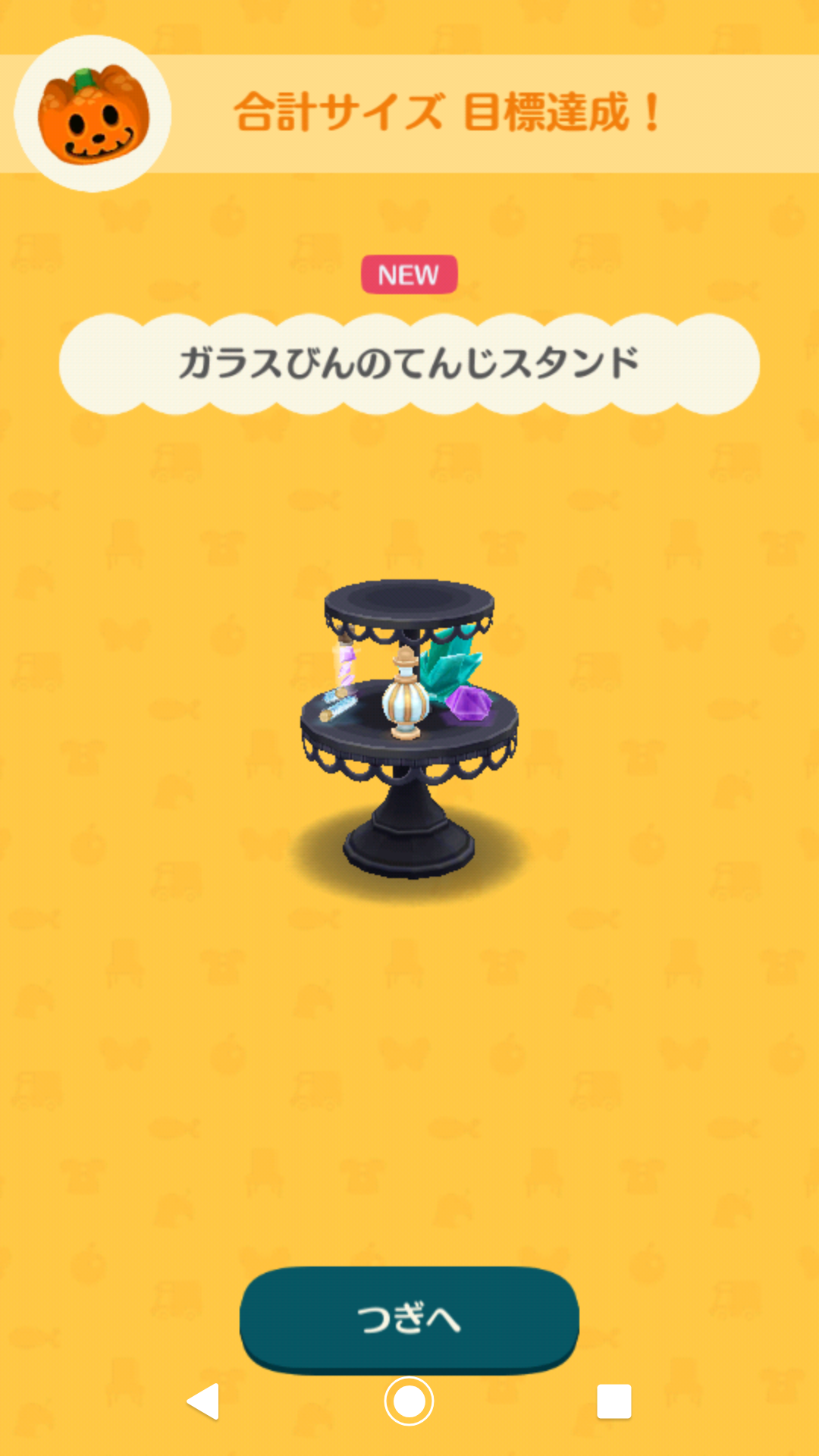Tap the つぎへ button to continue

pyautogui.click(x=409, y=1318)
